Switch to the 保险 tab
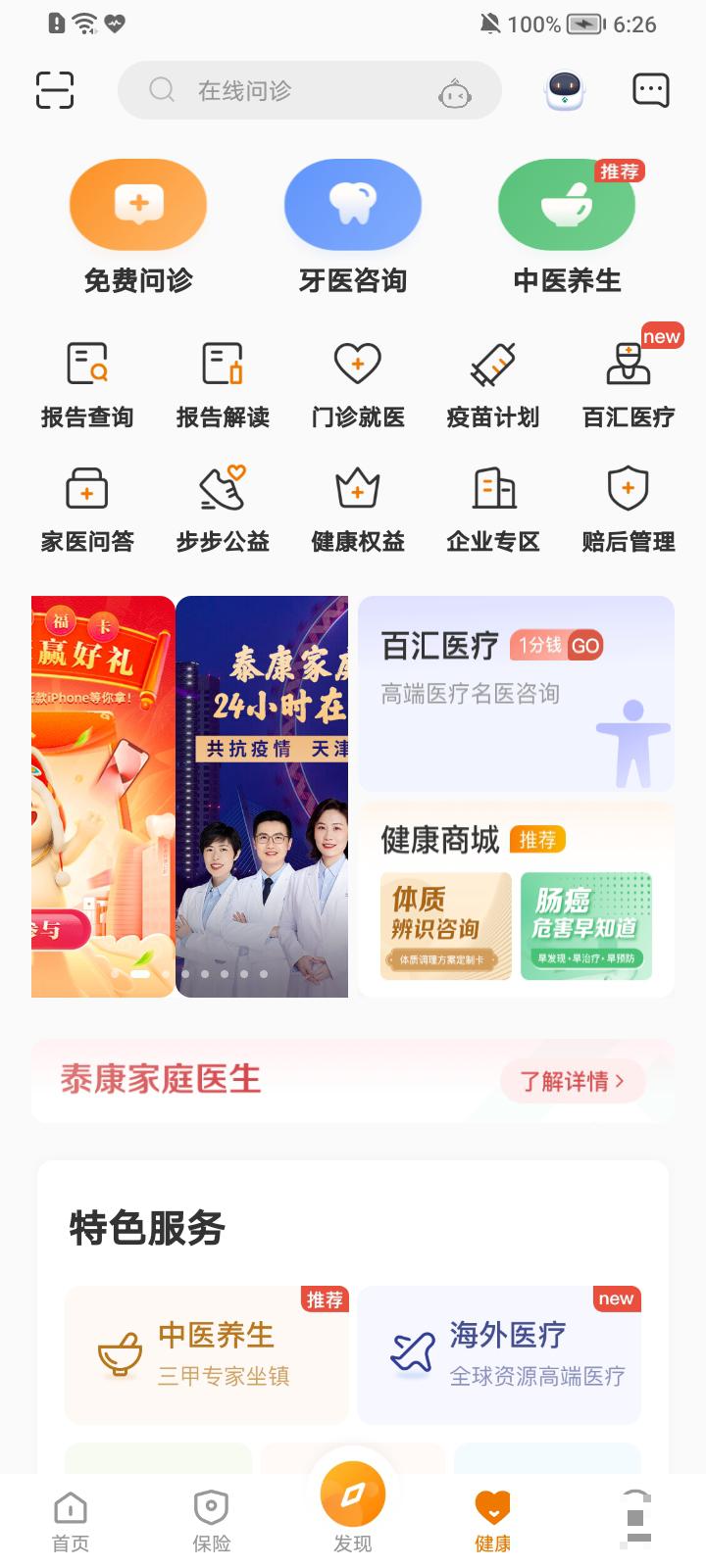Viewport: 706px width, 1568px height. 212,1522
